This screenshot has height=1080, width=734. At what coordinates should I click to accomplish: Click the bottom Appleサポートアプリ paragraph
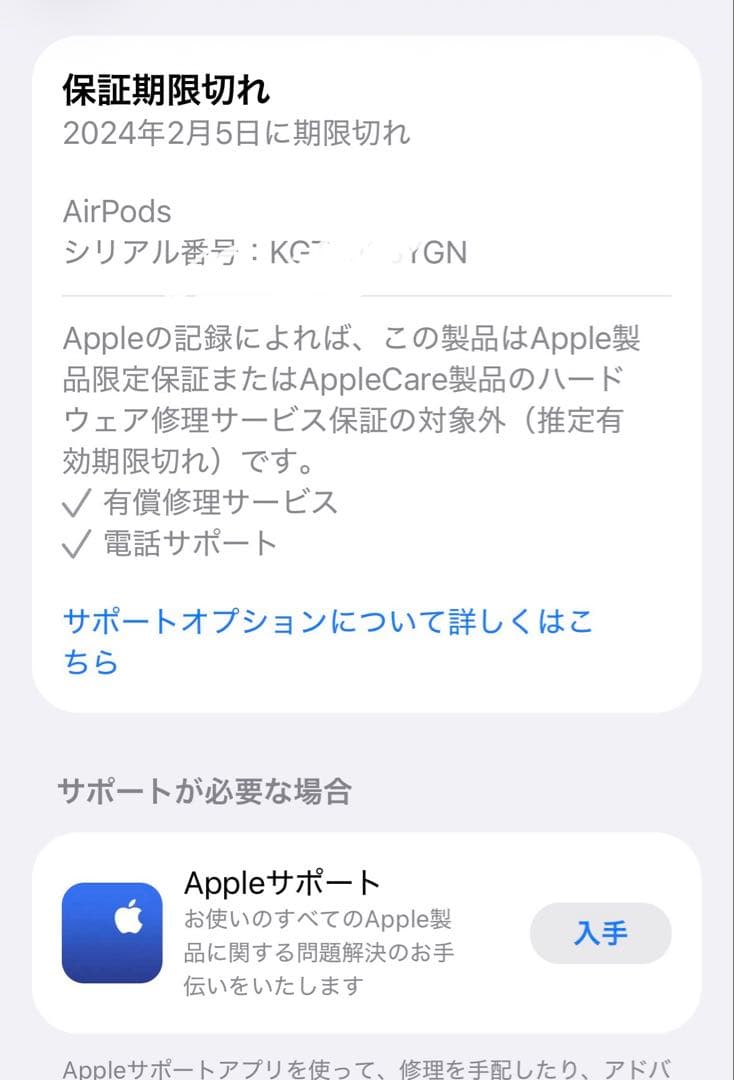tap(367, 1068)
